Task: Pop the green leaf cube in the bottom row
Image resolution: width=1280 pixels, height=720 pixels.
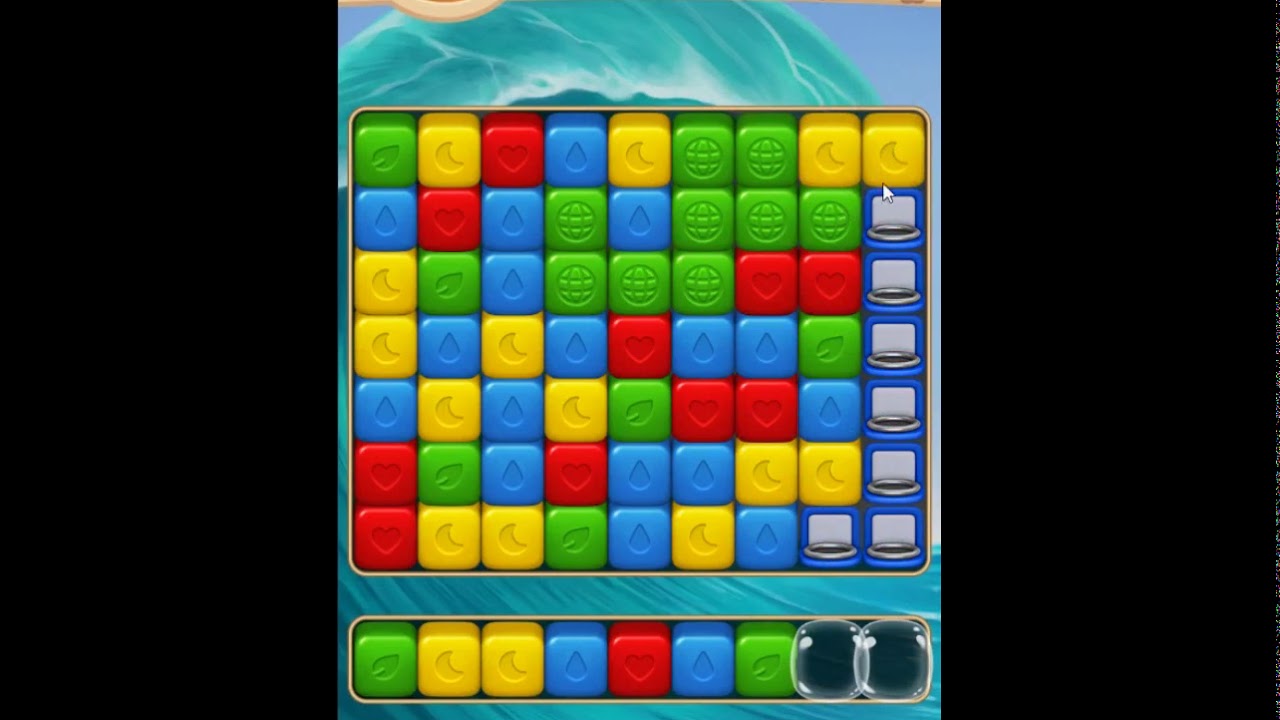Action: [x=576, y=537]
